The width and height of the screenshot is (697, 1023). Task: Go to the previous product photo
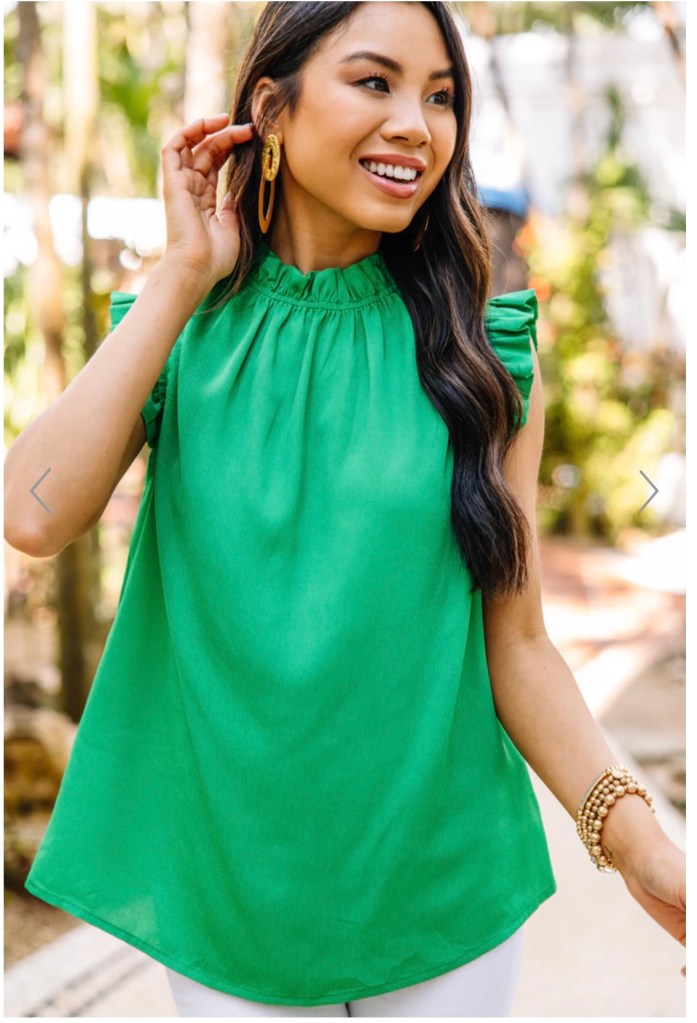coord(40,491)
